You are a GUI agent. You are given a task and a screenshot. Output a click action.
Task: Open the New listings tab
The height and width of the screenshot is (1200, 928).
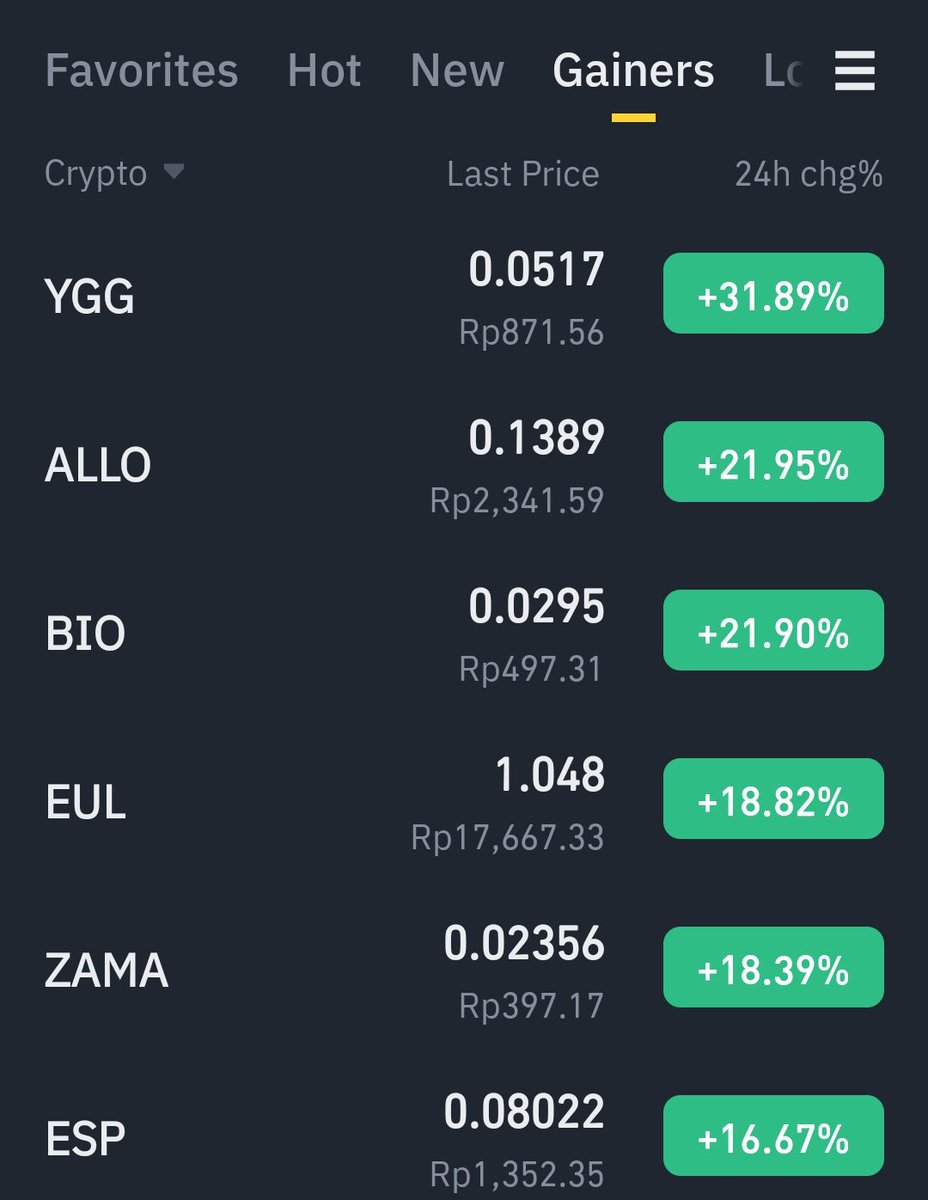tap(457, 71)
